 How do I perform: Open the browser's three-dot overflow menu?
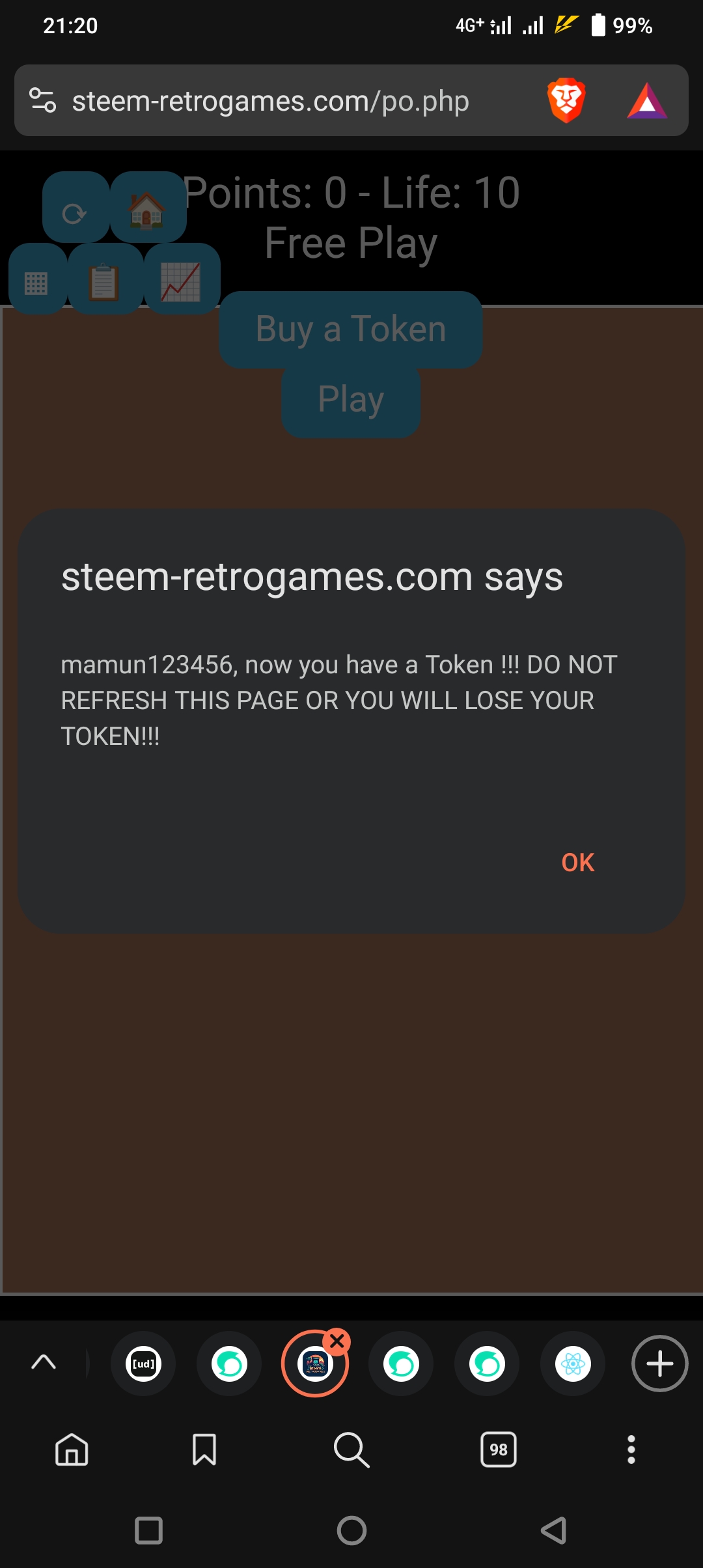(x=631, y=1449)
